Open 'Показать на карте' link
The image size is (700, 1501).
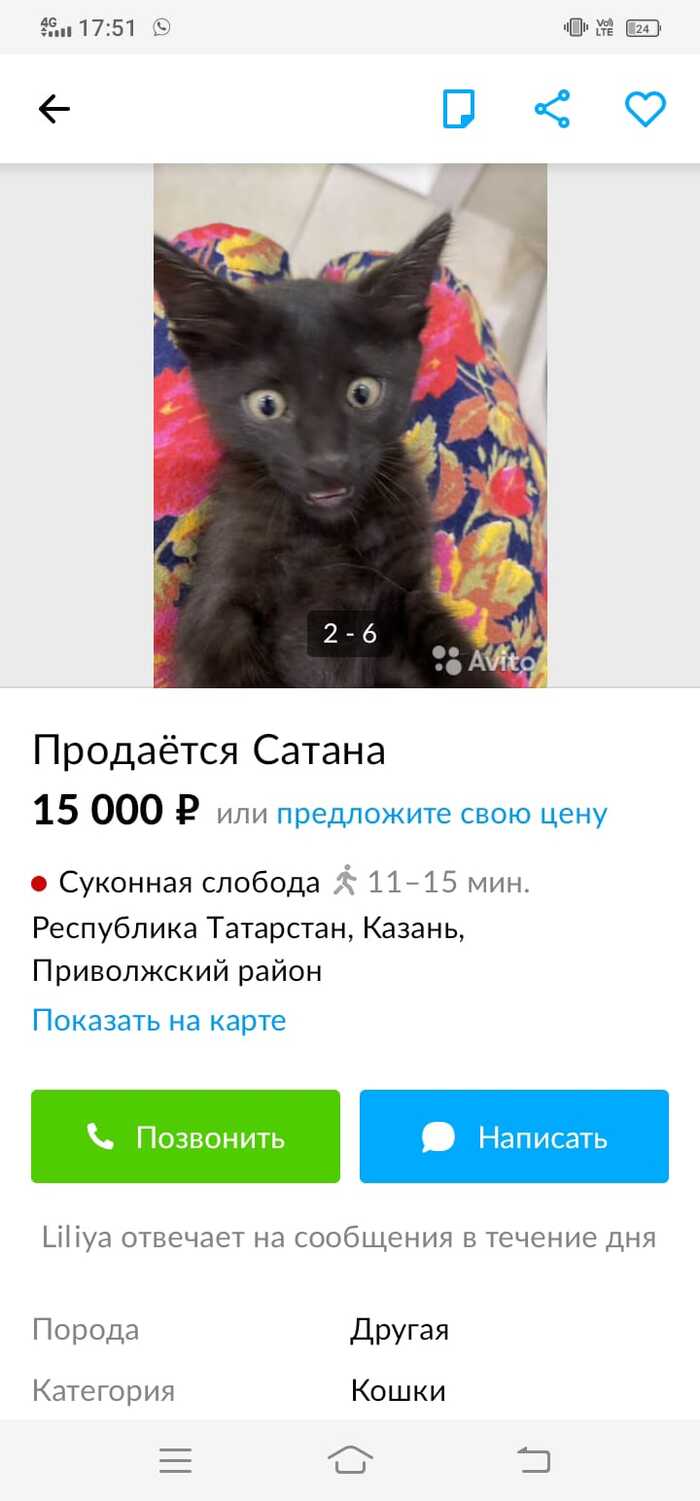[159, 1020]
